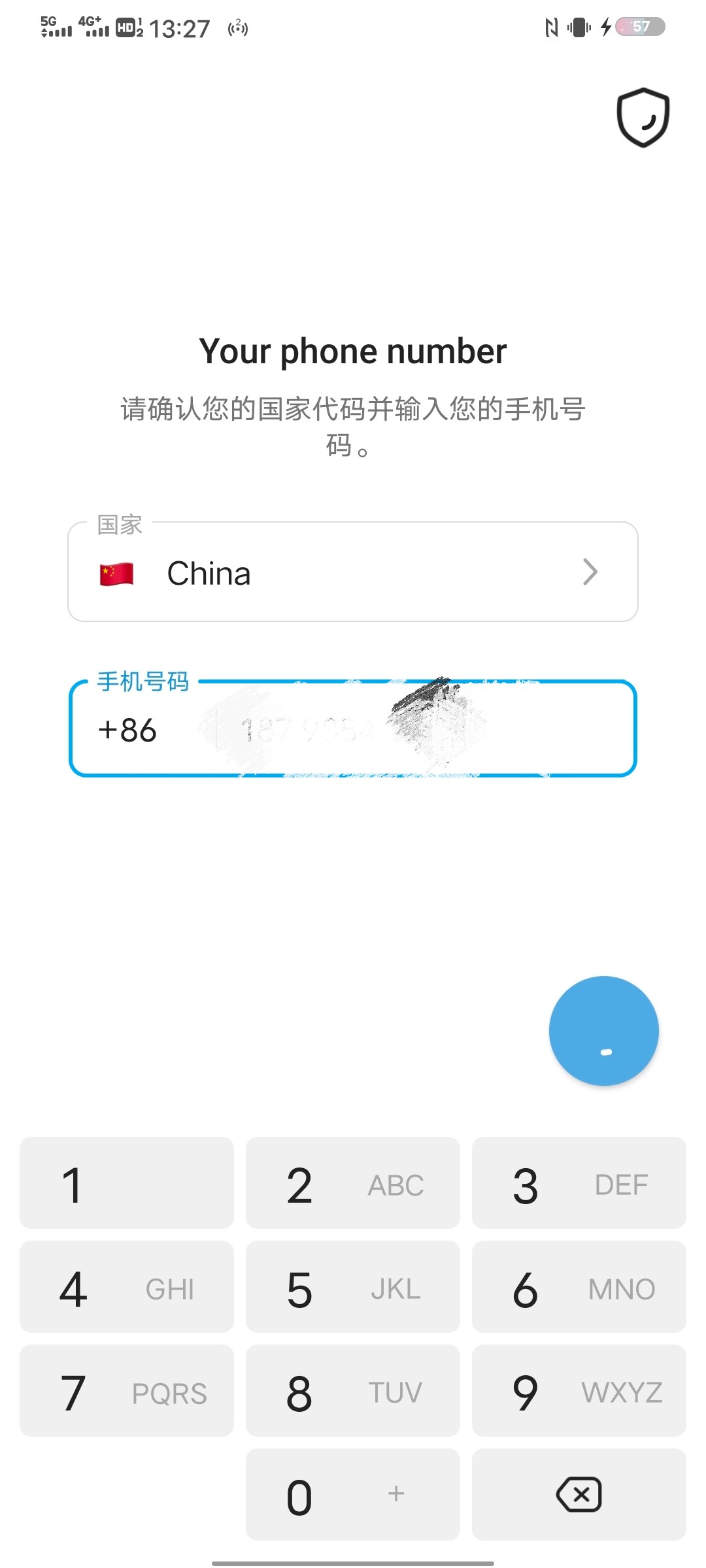706x1568 pixels.
Task: Open the shield proxy settings icon
Action: (x=643, y=118)
